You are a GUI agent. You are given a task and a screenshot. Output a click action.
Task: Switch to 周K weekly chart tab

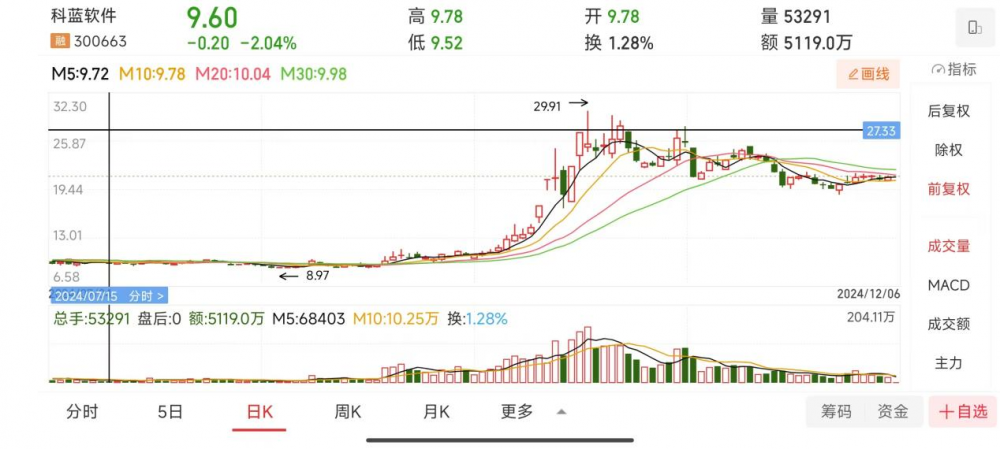[347, 411]
